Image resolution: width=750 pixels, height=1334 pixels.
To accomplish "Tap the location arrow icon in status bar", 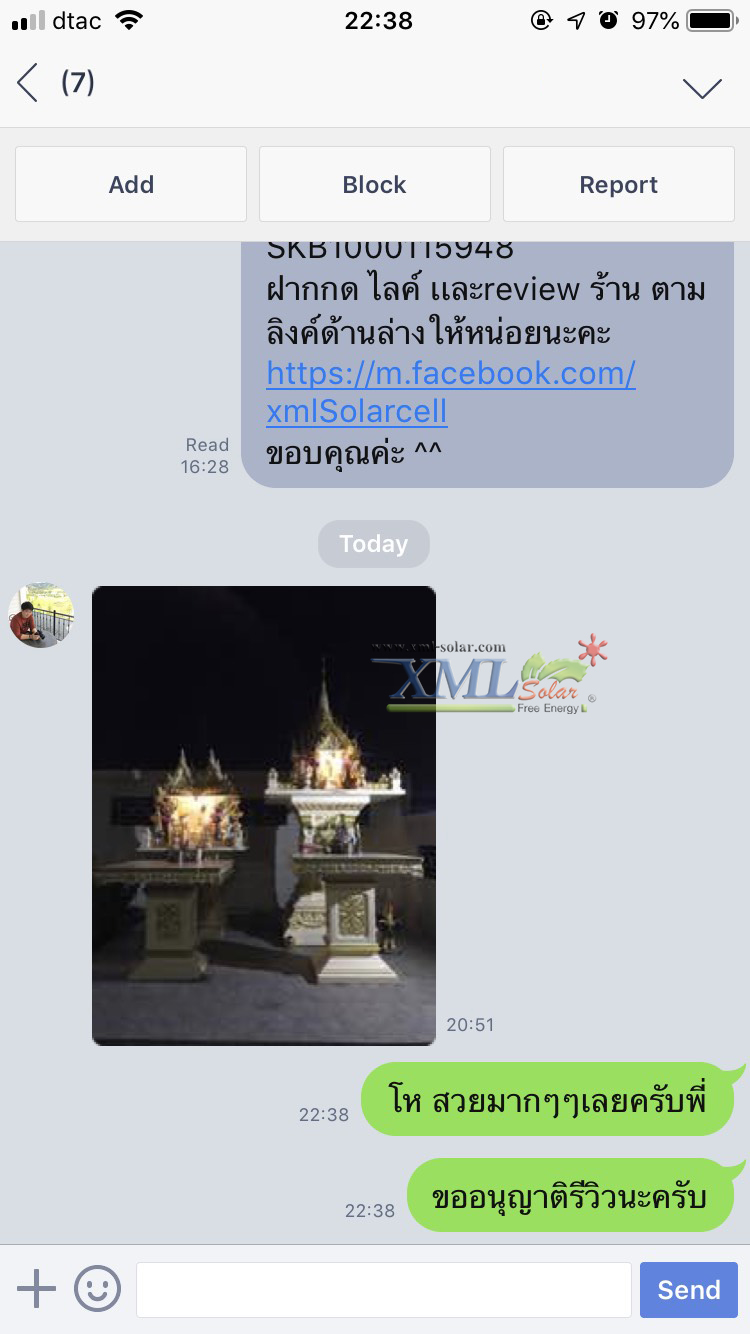I will pyautogui.click(x=578, y=19).
